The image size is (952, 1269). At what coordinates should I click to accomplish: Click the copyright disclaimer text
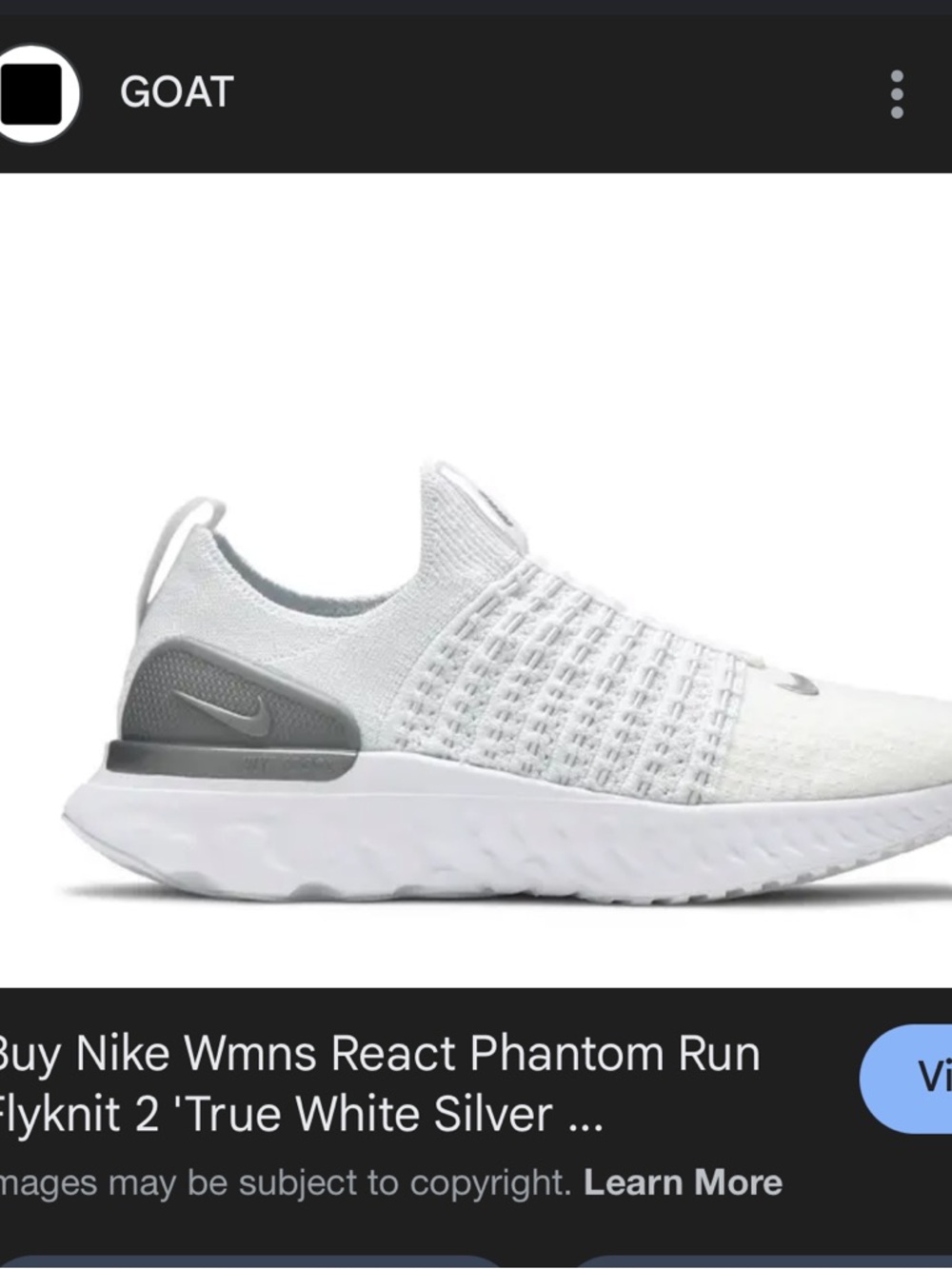pyautogui.click(x=286, y=1182)
